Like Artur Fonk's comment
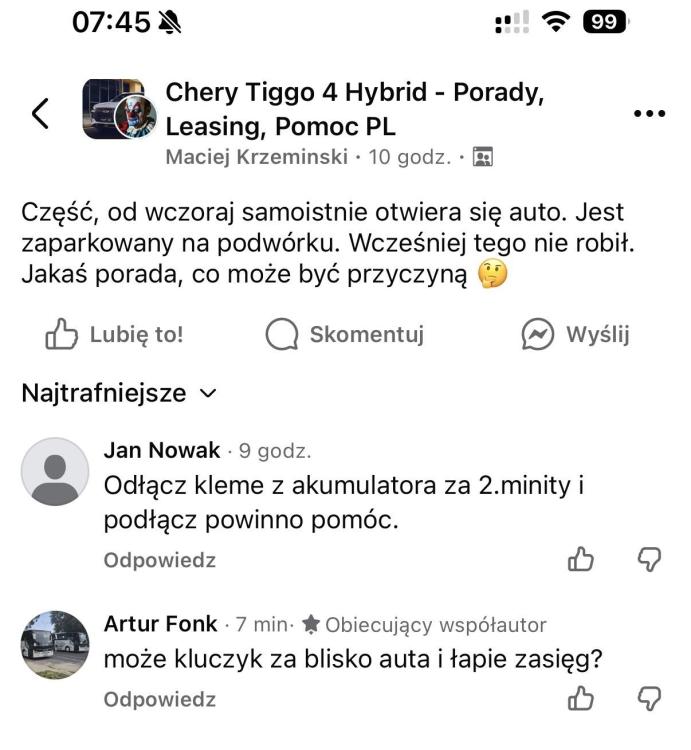 click(580, 698)
